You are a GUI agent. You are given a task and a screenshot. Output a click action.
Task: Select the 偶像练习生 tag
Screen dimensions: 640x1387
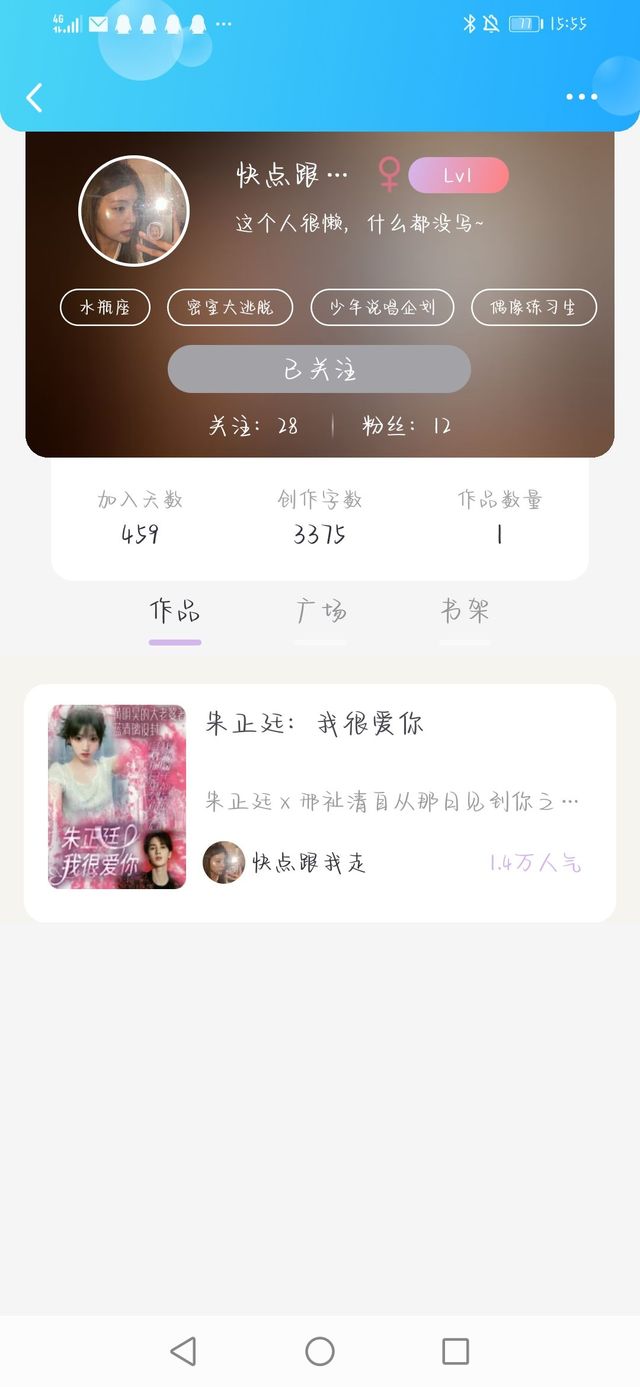pyautogui.click(x=534, y=308)
